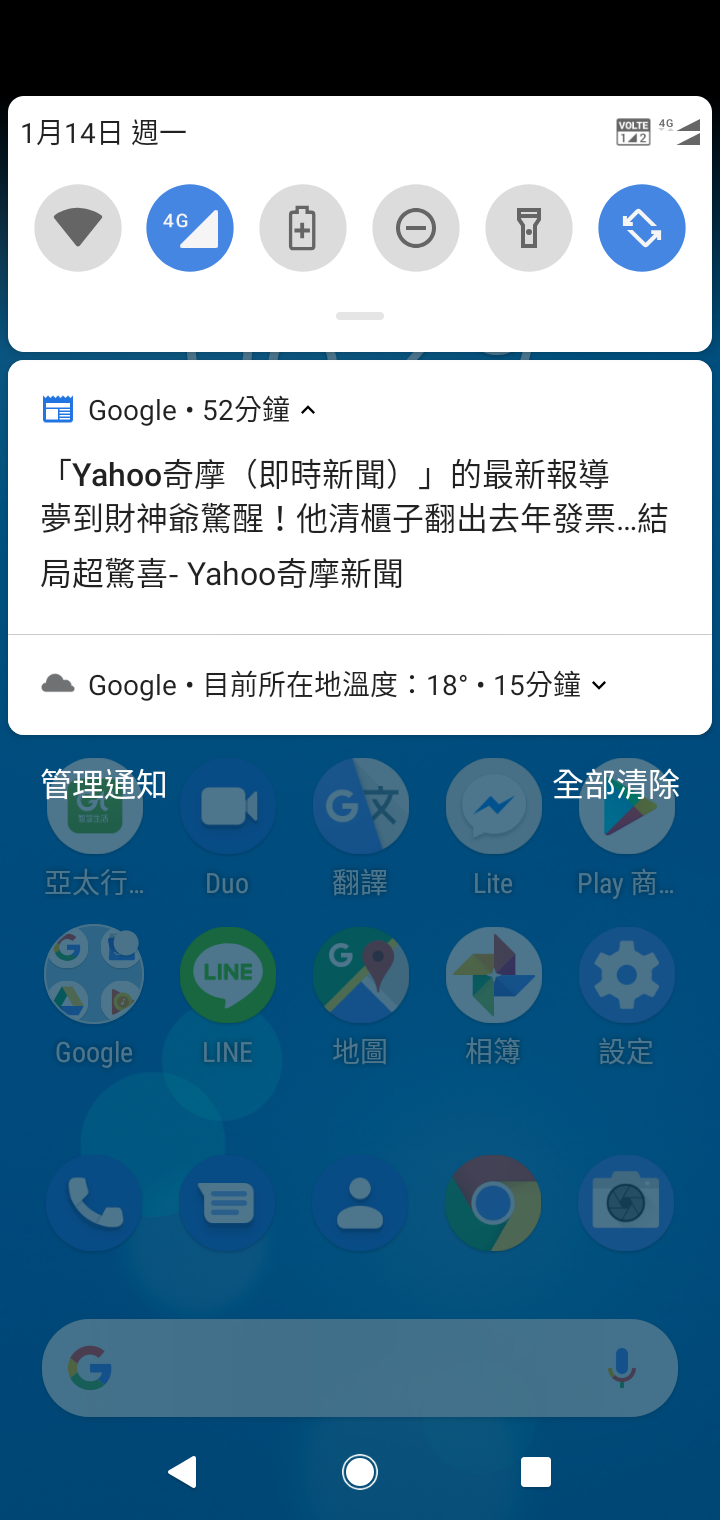Go back with the navigation arrow
This screenshot has height=1520, width=720.
pyautogui.click(x=183, y=1471)
